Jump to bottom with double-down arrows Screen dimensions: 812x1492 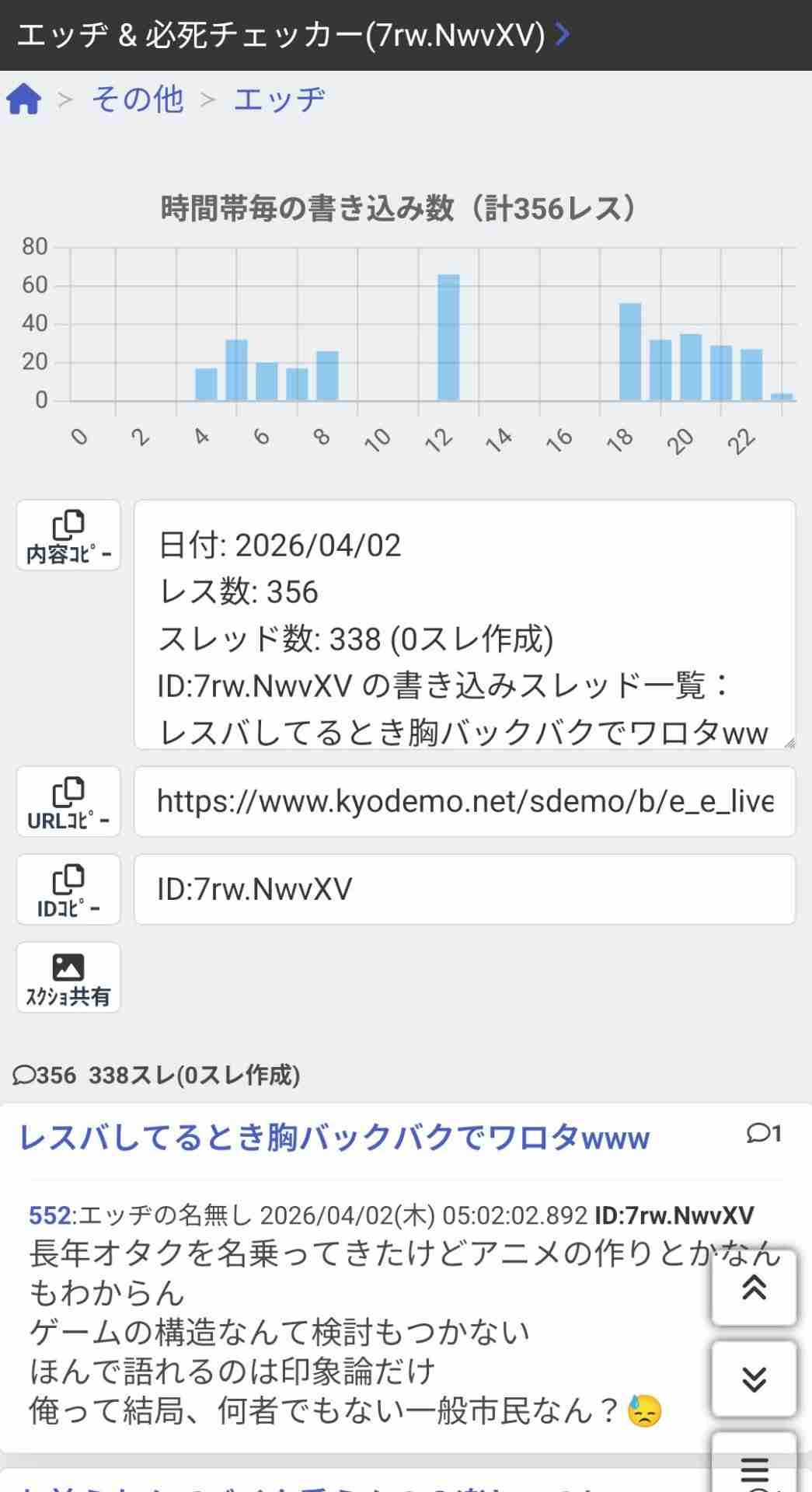click(754, 1379)
